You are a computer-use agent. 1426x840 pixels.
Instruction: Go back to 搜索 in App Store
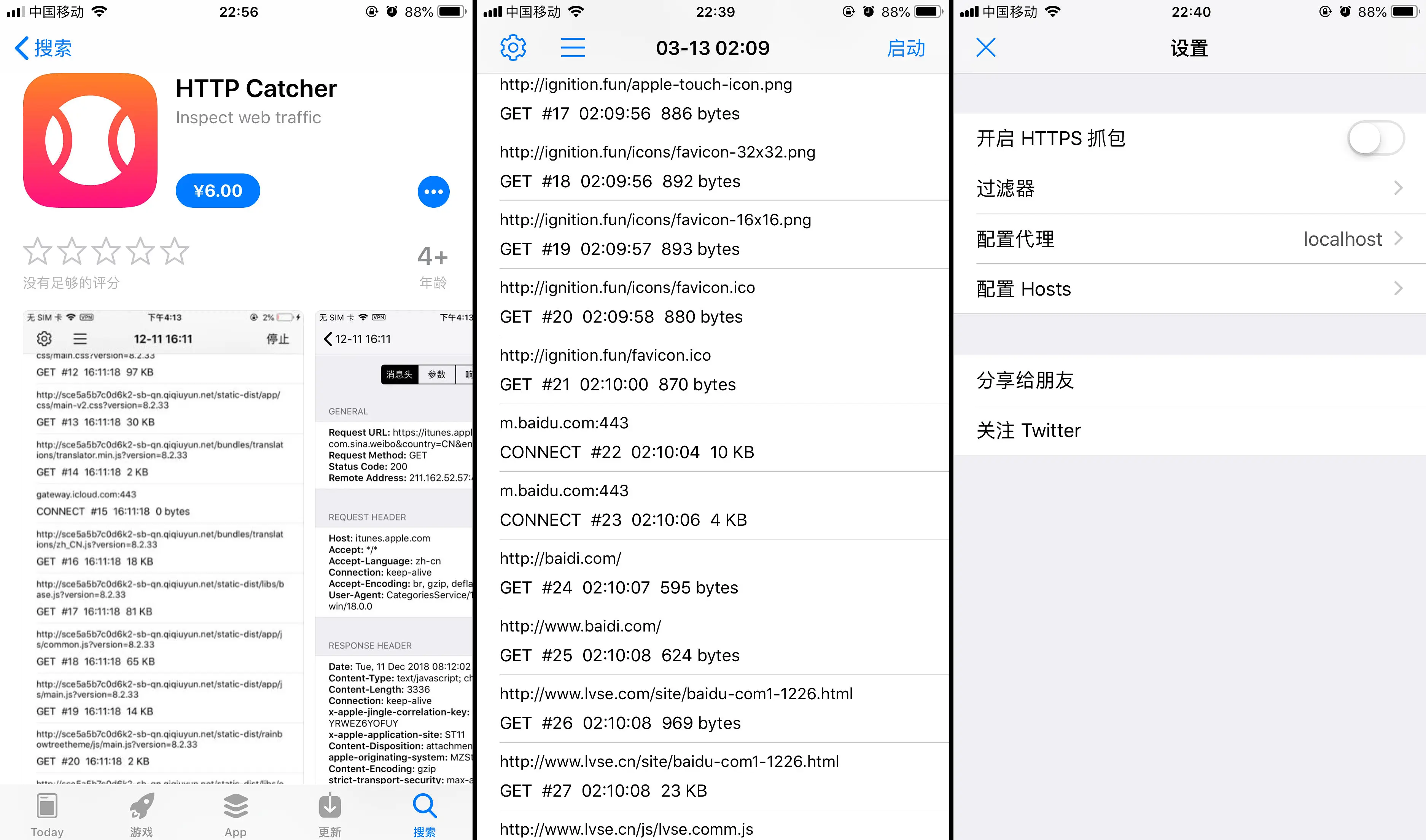point(44,48)
